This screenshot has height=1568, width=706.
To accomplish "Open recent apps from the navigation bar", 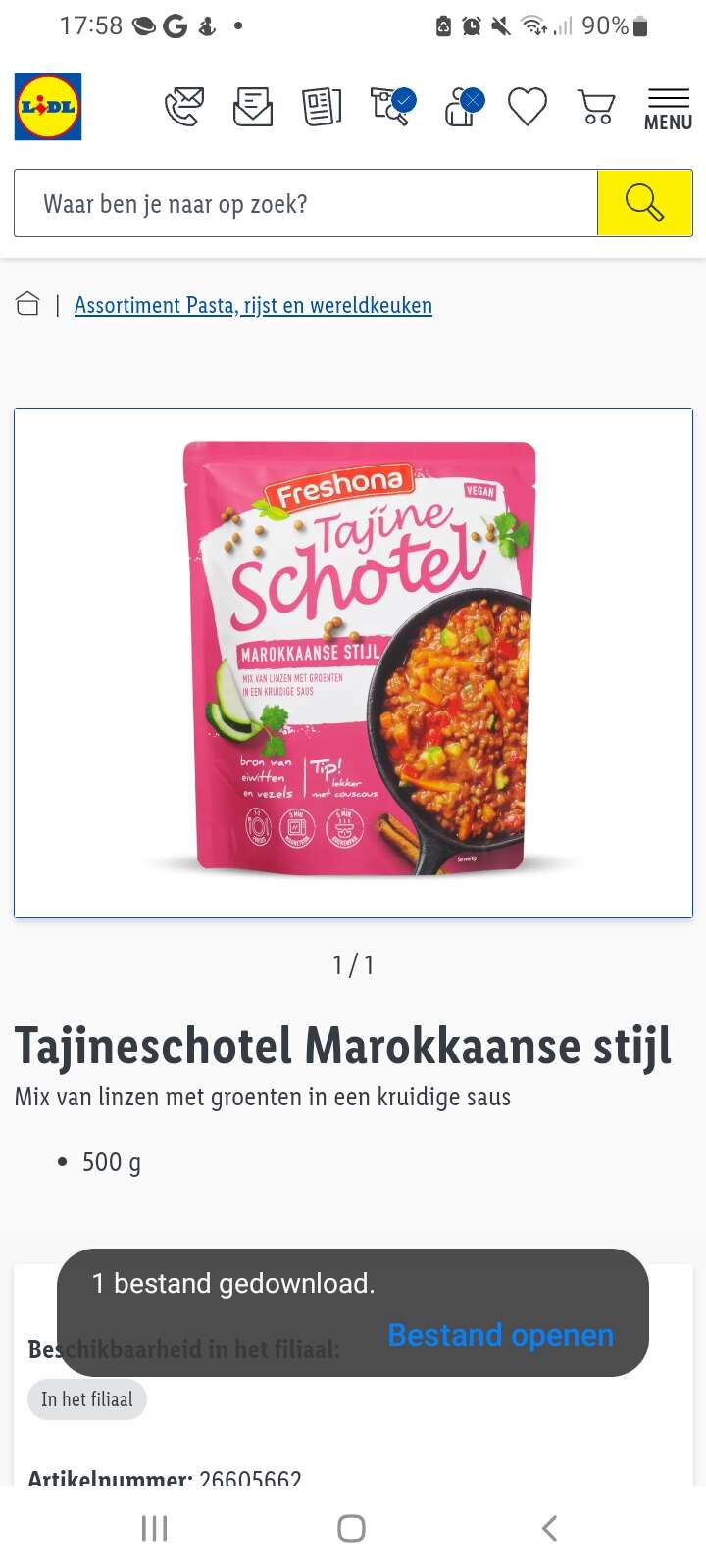I will [155, 1528].
